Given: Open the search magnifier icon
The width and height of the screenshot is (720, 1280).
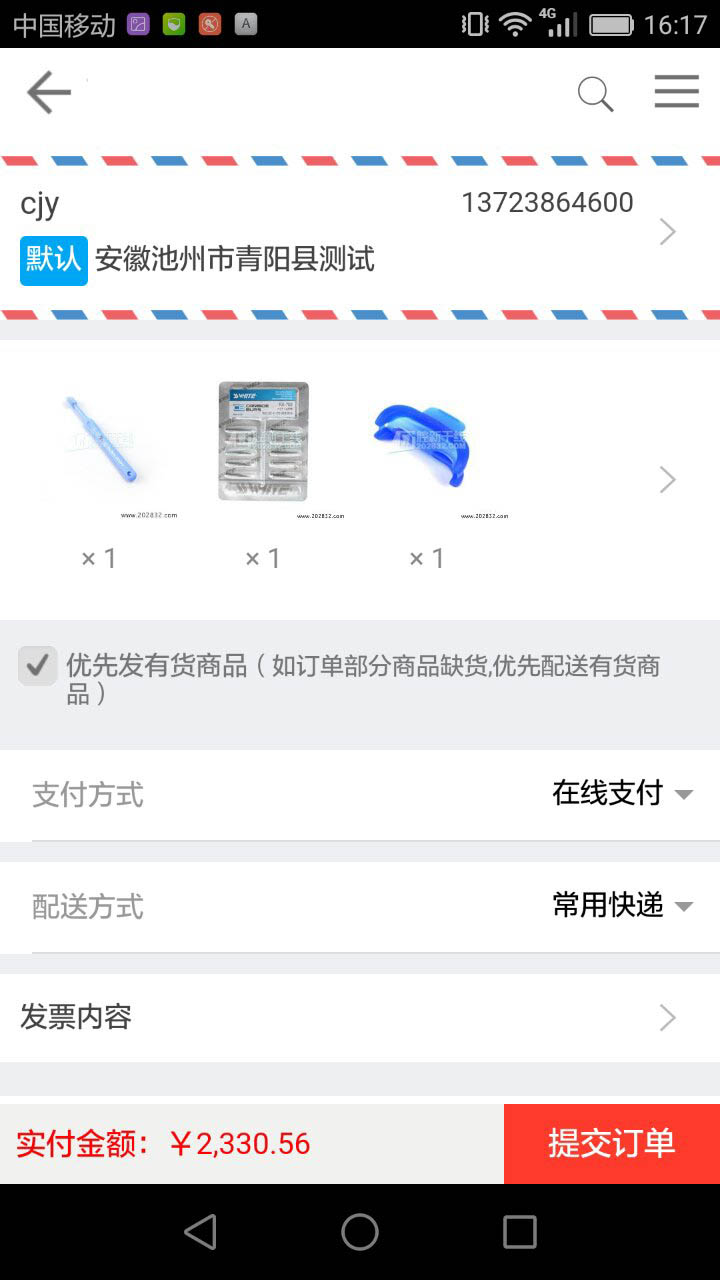Looking at the screenshot, I should [595, 94].
